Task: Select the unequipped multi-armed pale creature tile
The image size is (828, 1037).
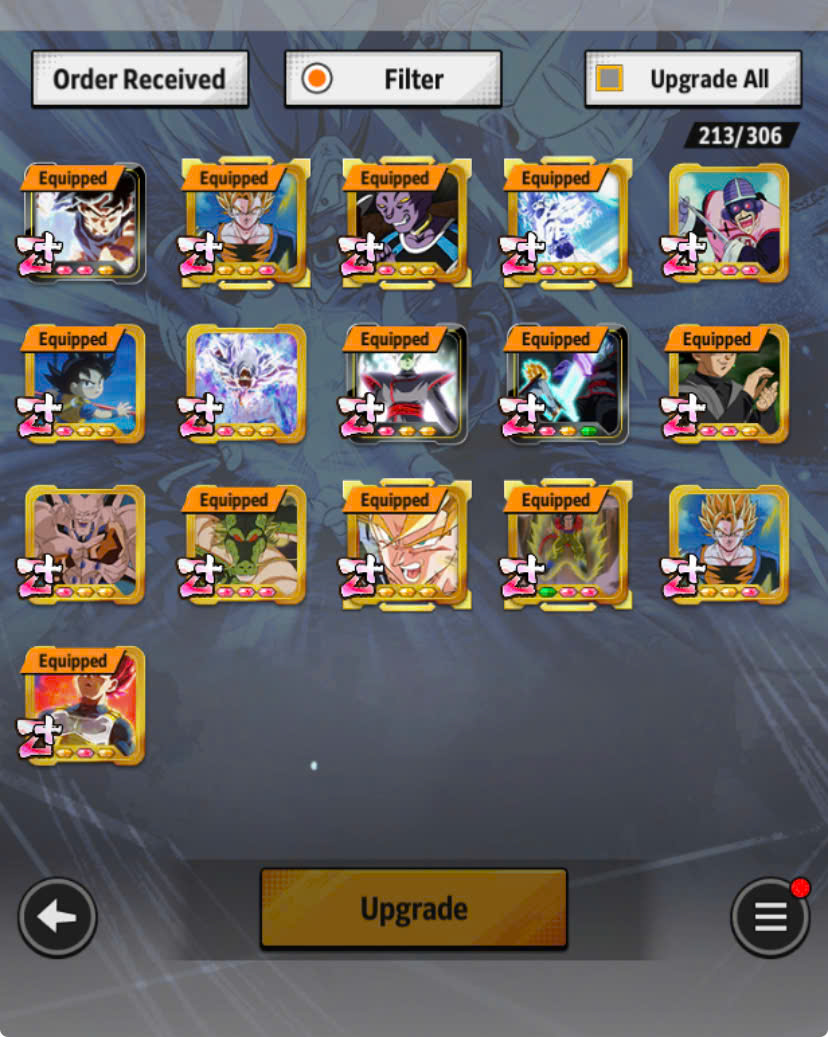Action: [x=85, y=545]
